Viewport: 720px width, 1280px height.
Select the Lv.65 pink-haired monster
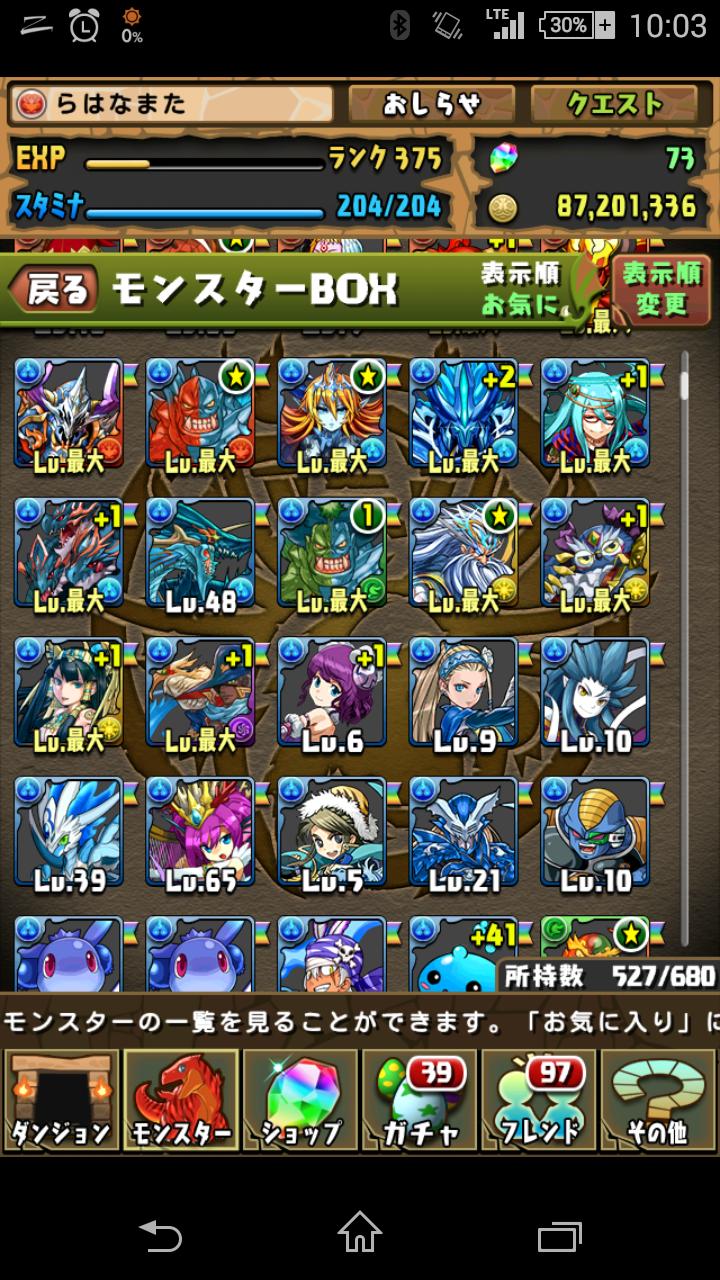tap(200, 835)
